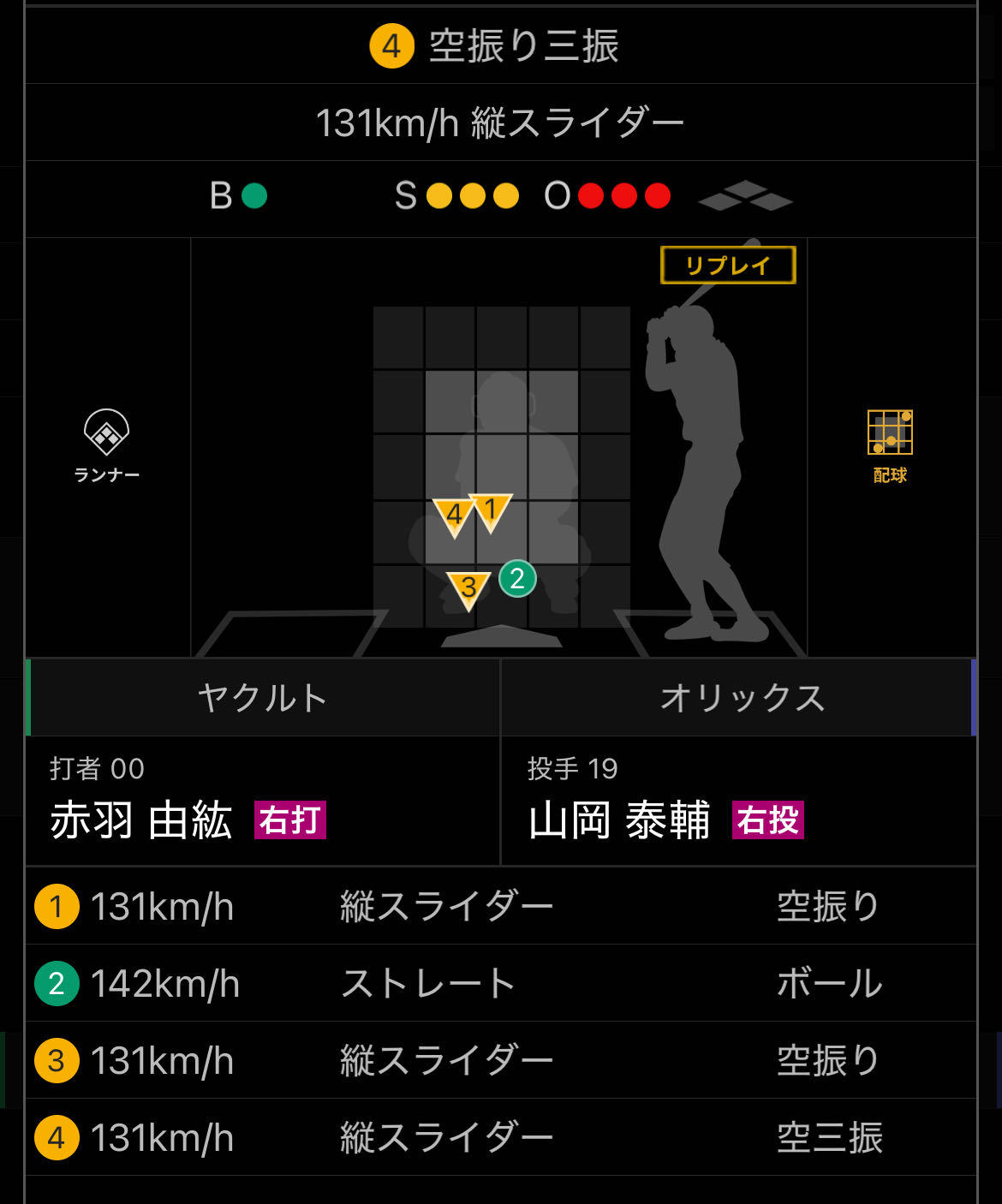Show the 配球 pitch chart view
The height and width of the screenshot is (1204, 1002).
(x=890, y=444)
